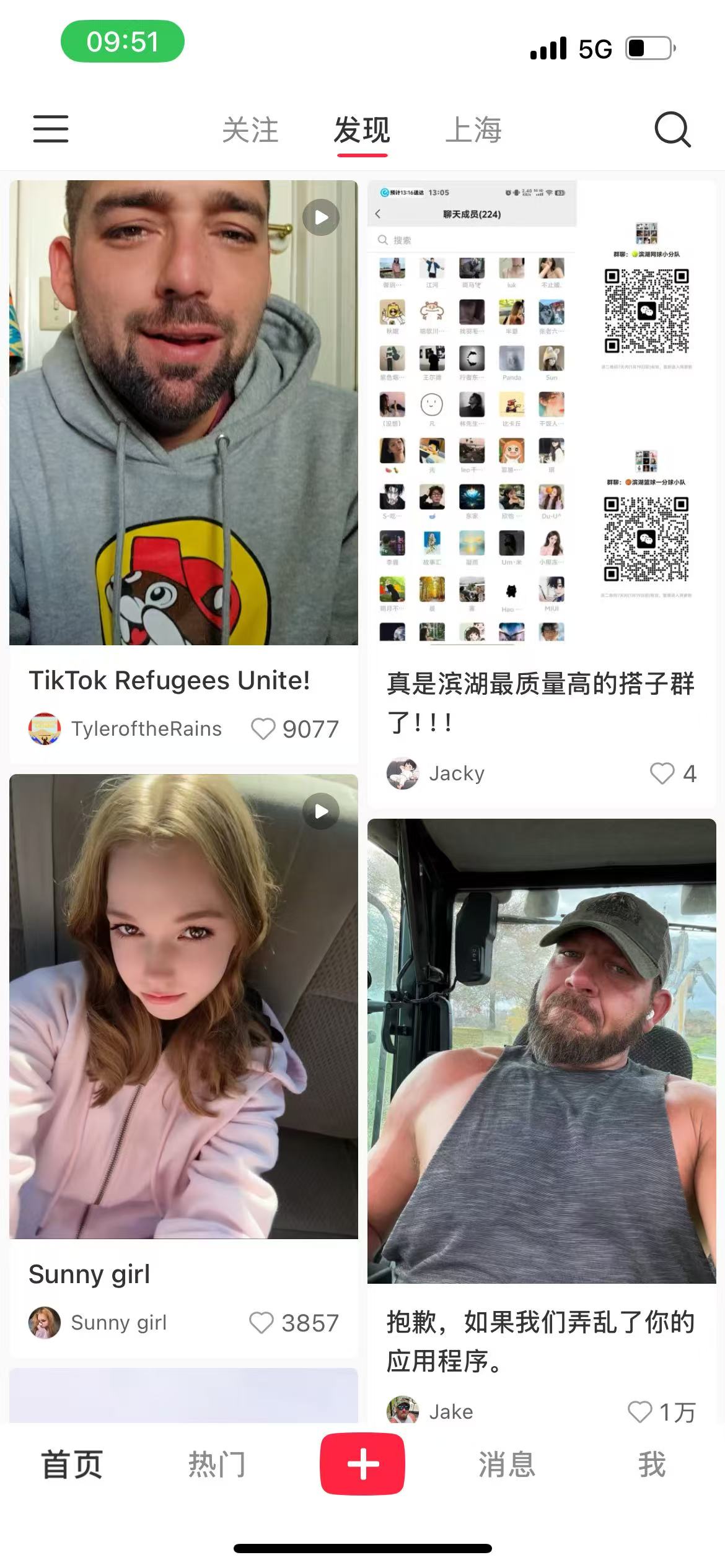Switch to the 热门 tab
725x1568 pixels.
point(217,1465)
